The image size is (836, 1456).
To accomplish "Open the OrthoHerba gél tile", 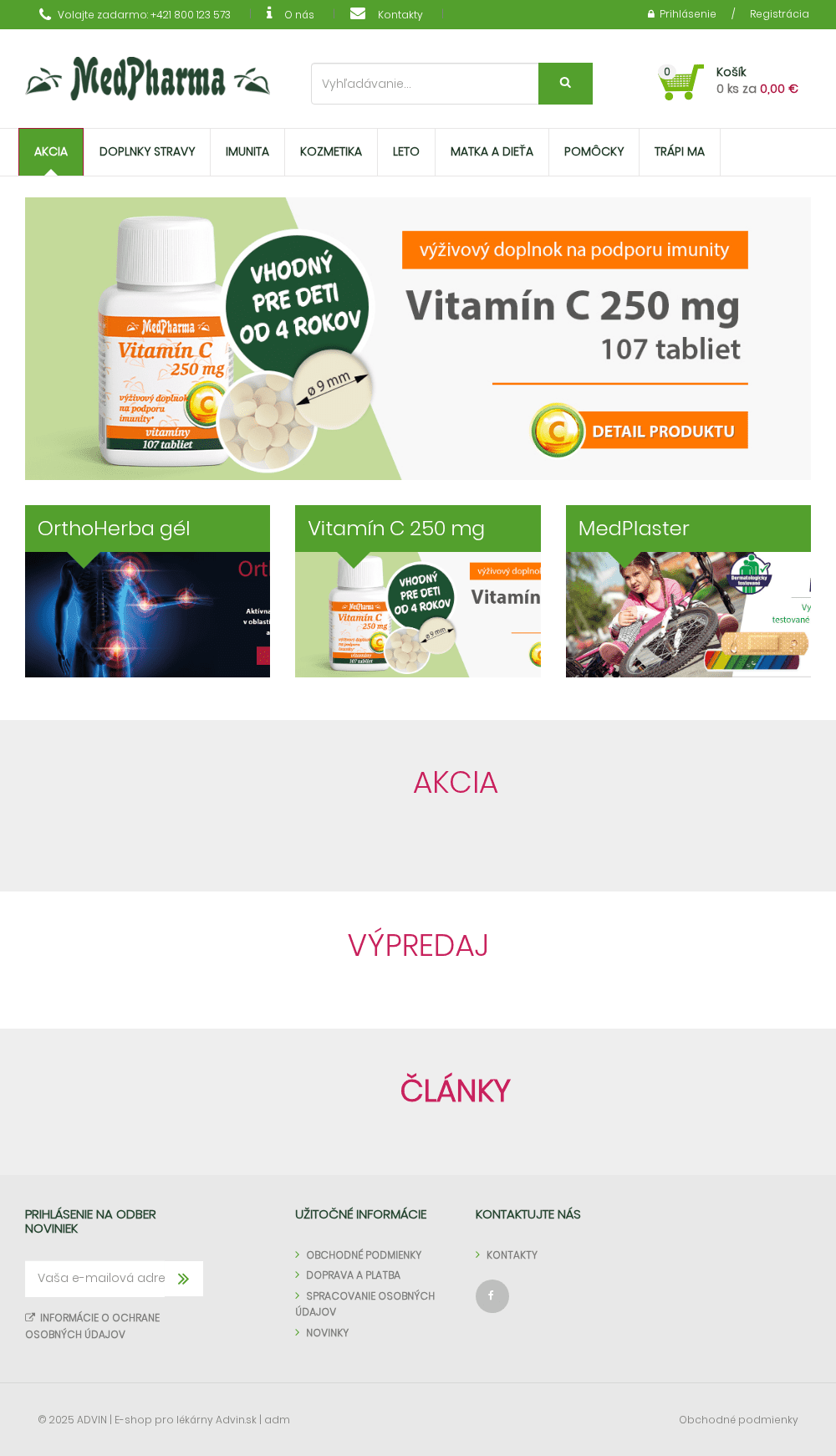I will [x=147, y=591].
